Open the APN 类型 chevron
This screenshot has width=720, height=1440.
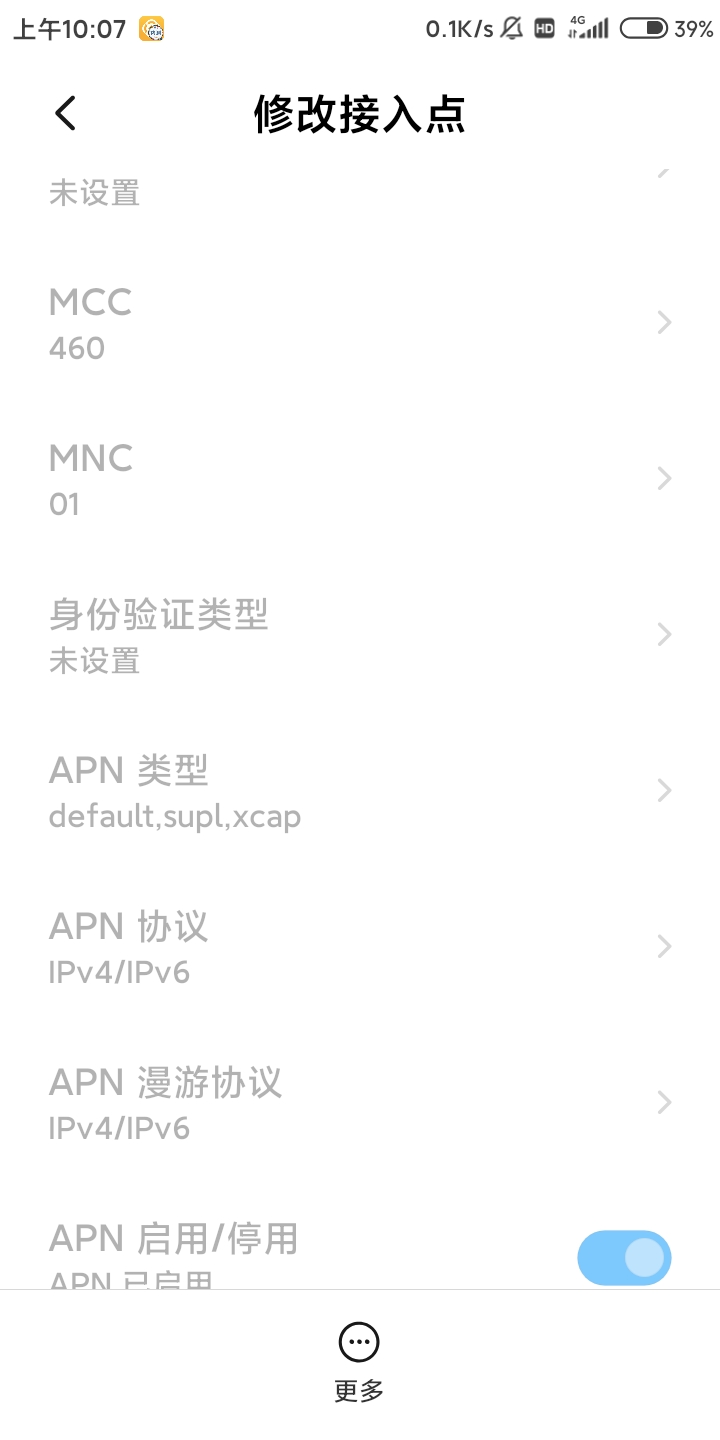663,790
